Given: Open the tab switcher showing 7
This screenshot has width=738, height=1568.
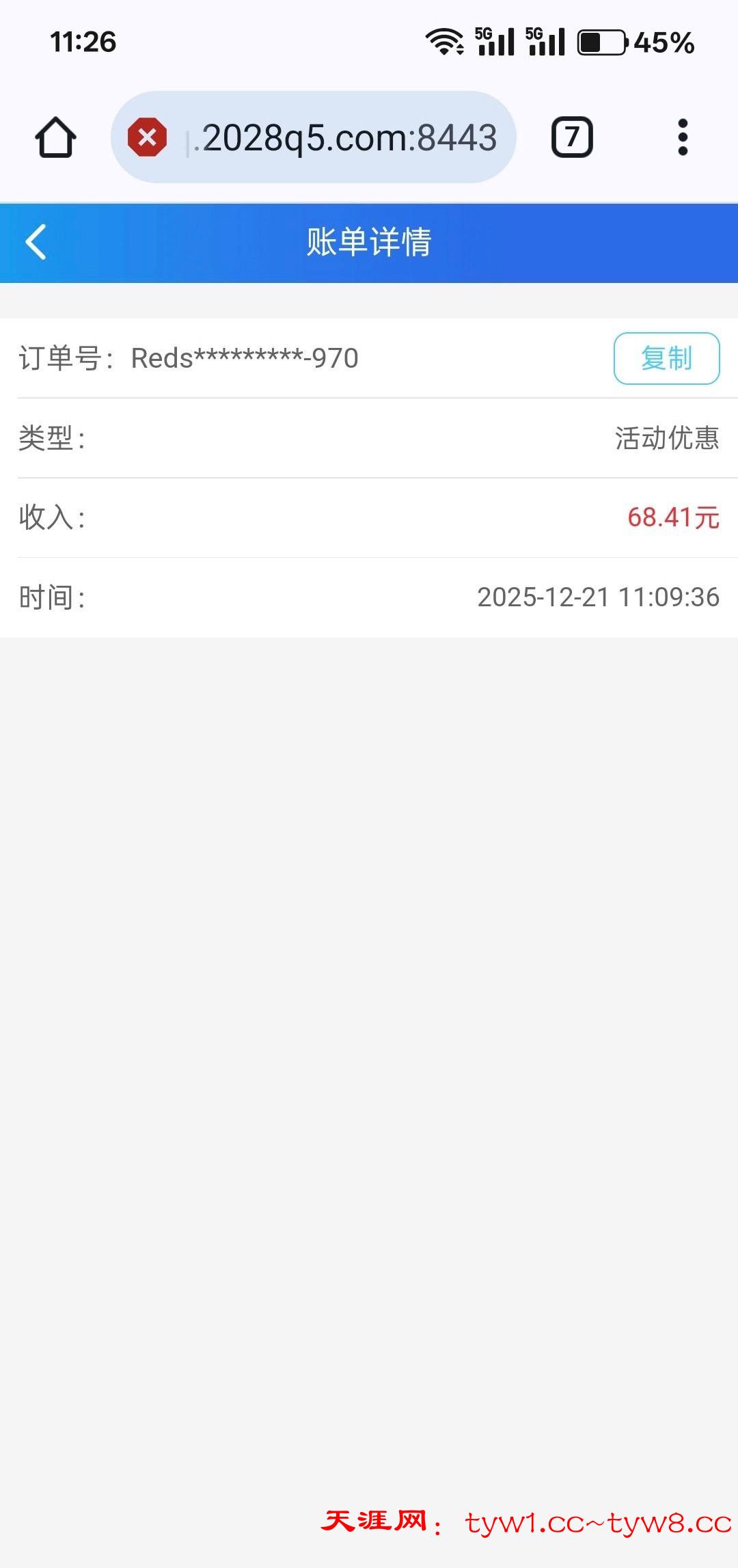Looking at the screenshot, I should (x=572, y=137).
